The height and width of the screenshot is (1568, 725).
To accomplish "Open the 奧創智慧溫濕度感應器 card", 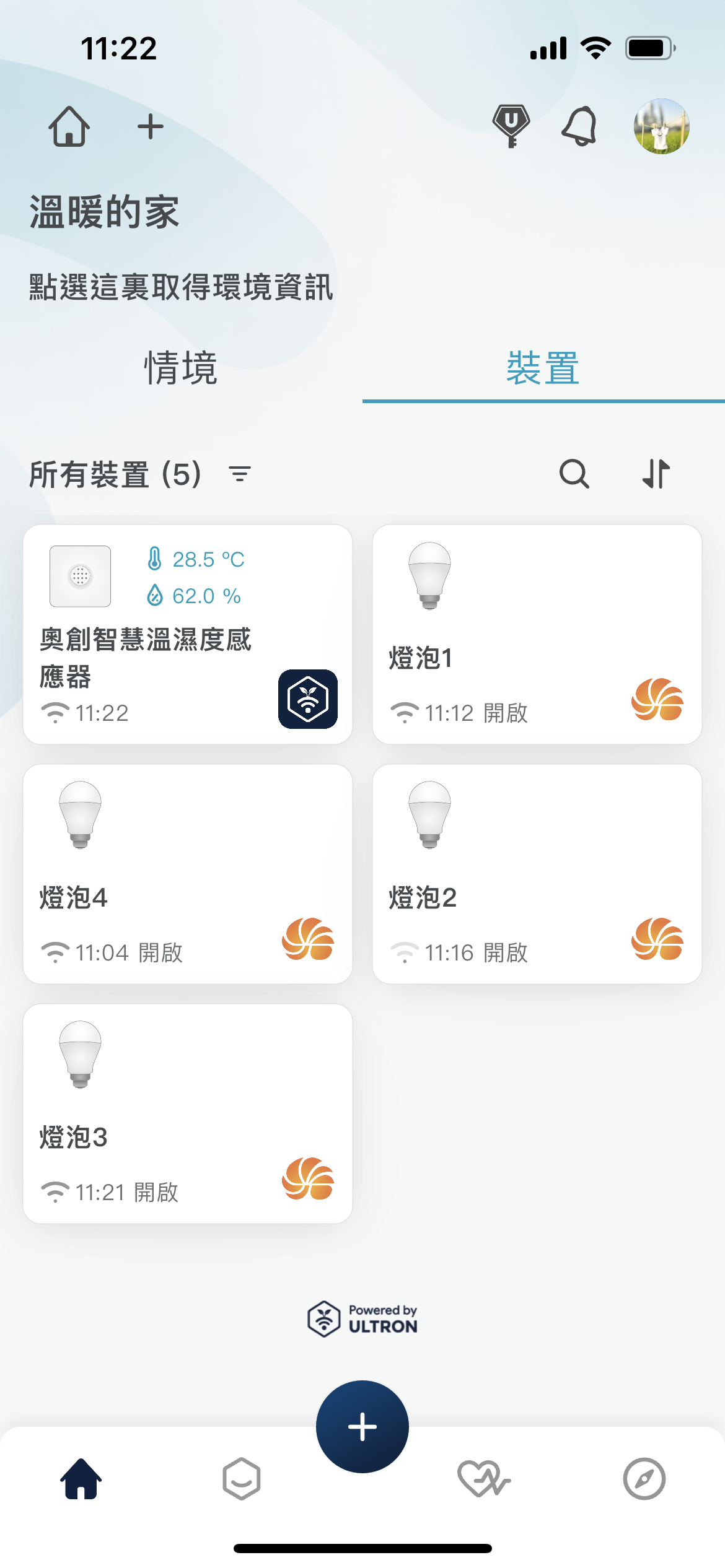I will tap(188, 634).
